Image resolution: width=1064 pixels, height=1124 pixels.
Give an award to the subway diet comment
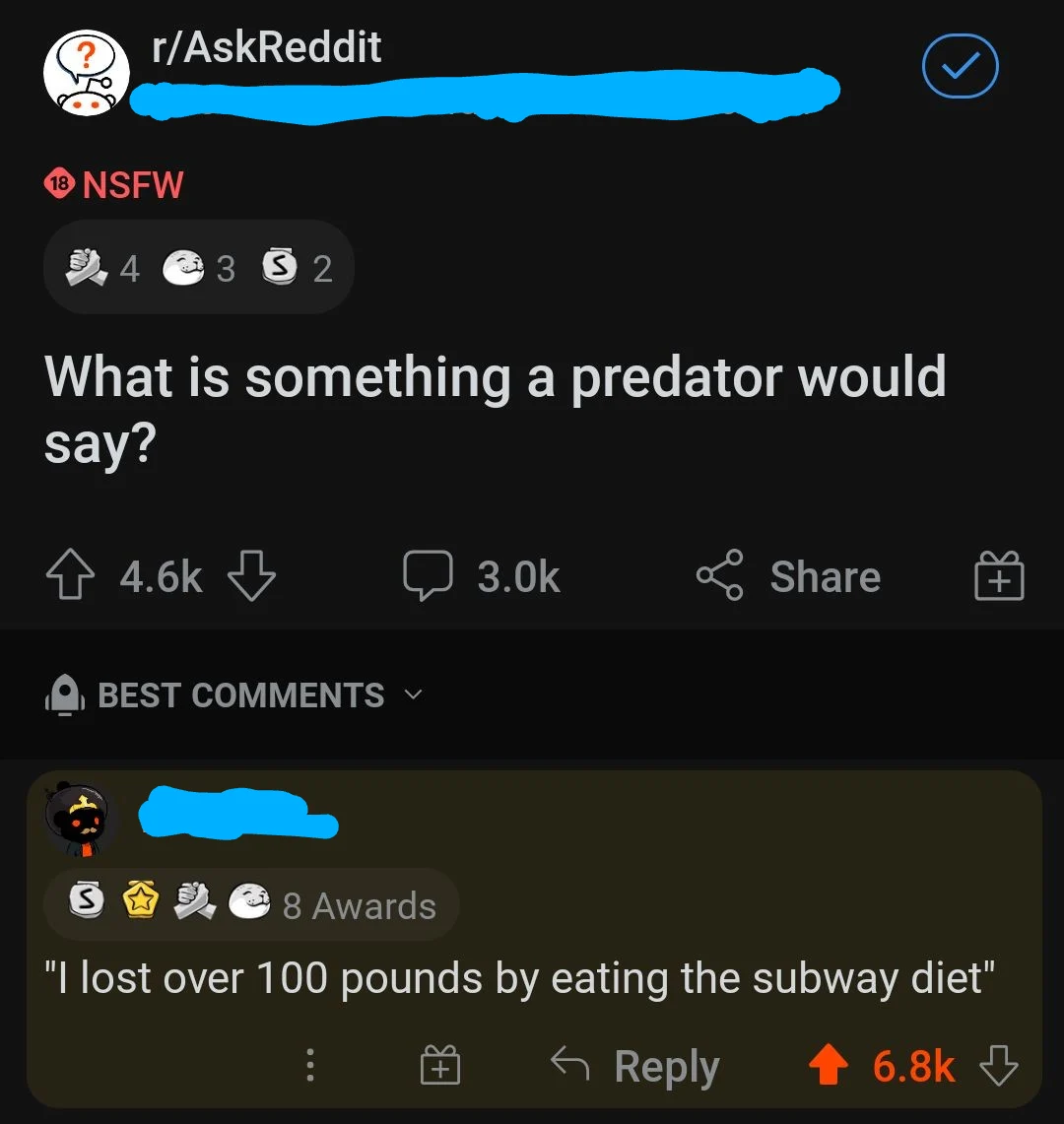440,1067
